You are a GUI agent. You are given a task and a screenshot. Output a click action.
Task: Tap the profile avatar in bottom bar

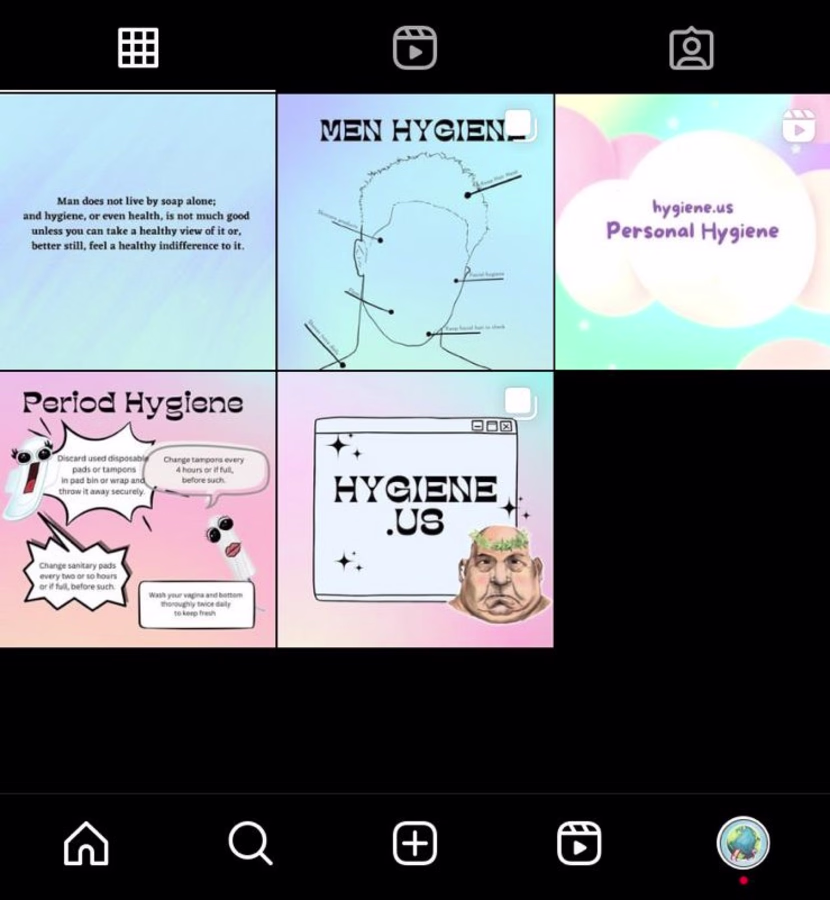743,843
